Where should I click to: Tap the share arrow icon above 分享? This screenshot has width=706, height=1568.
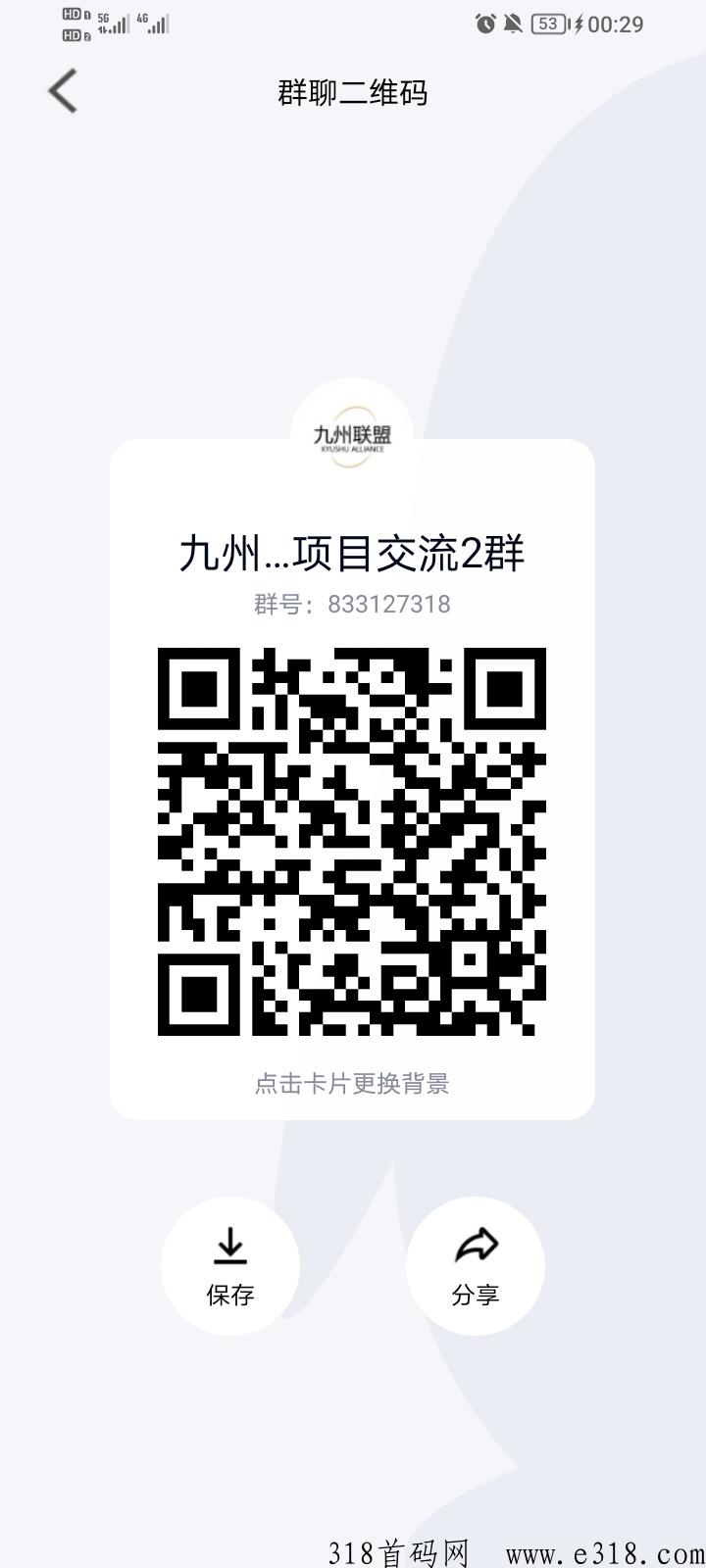tap(475, 1247)
